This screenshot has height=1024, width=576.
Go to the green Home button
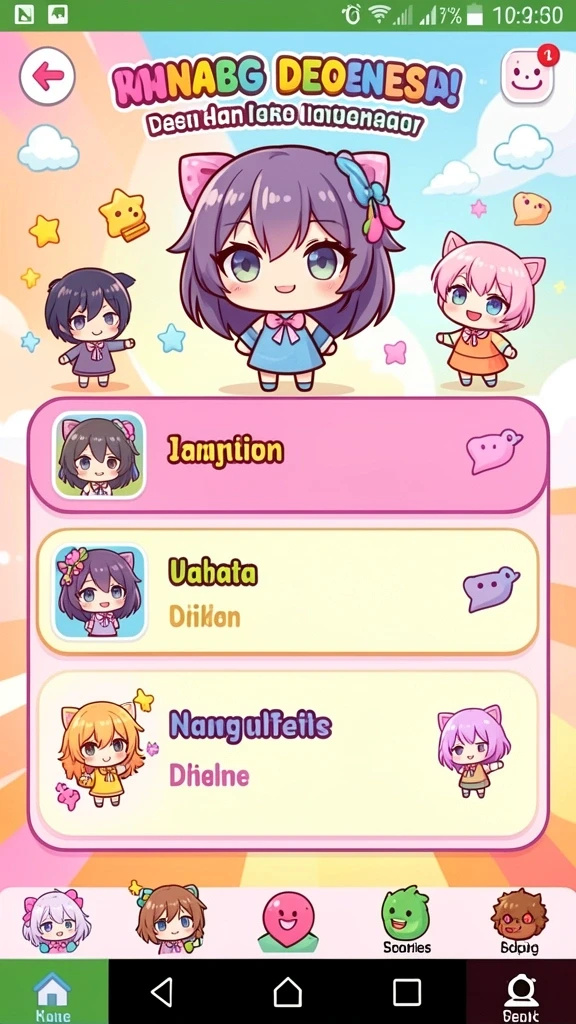[54, 991]
